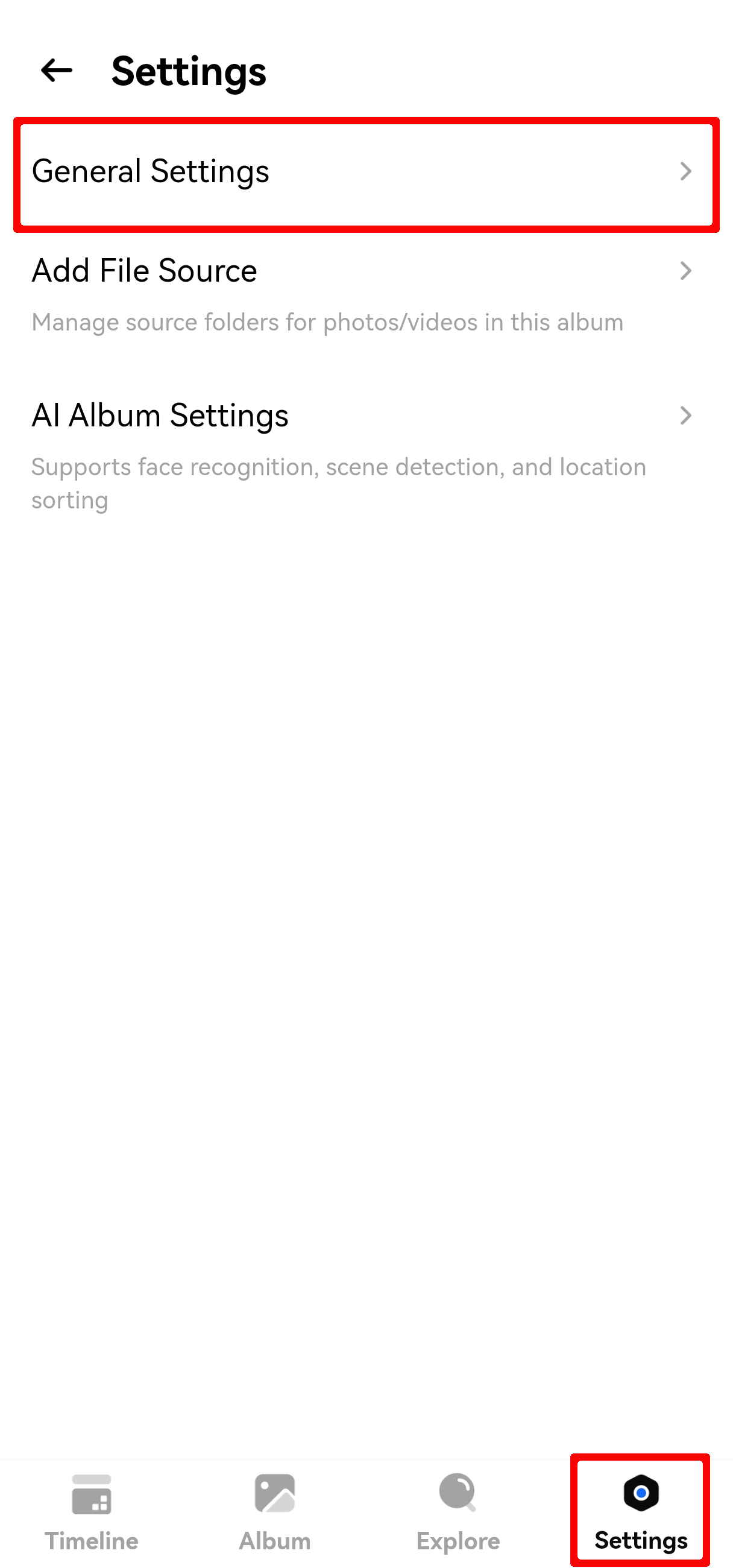Switch to the Explore tab

[x=458, y=1511]
